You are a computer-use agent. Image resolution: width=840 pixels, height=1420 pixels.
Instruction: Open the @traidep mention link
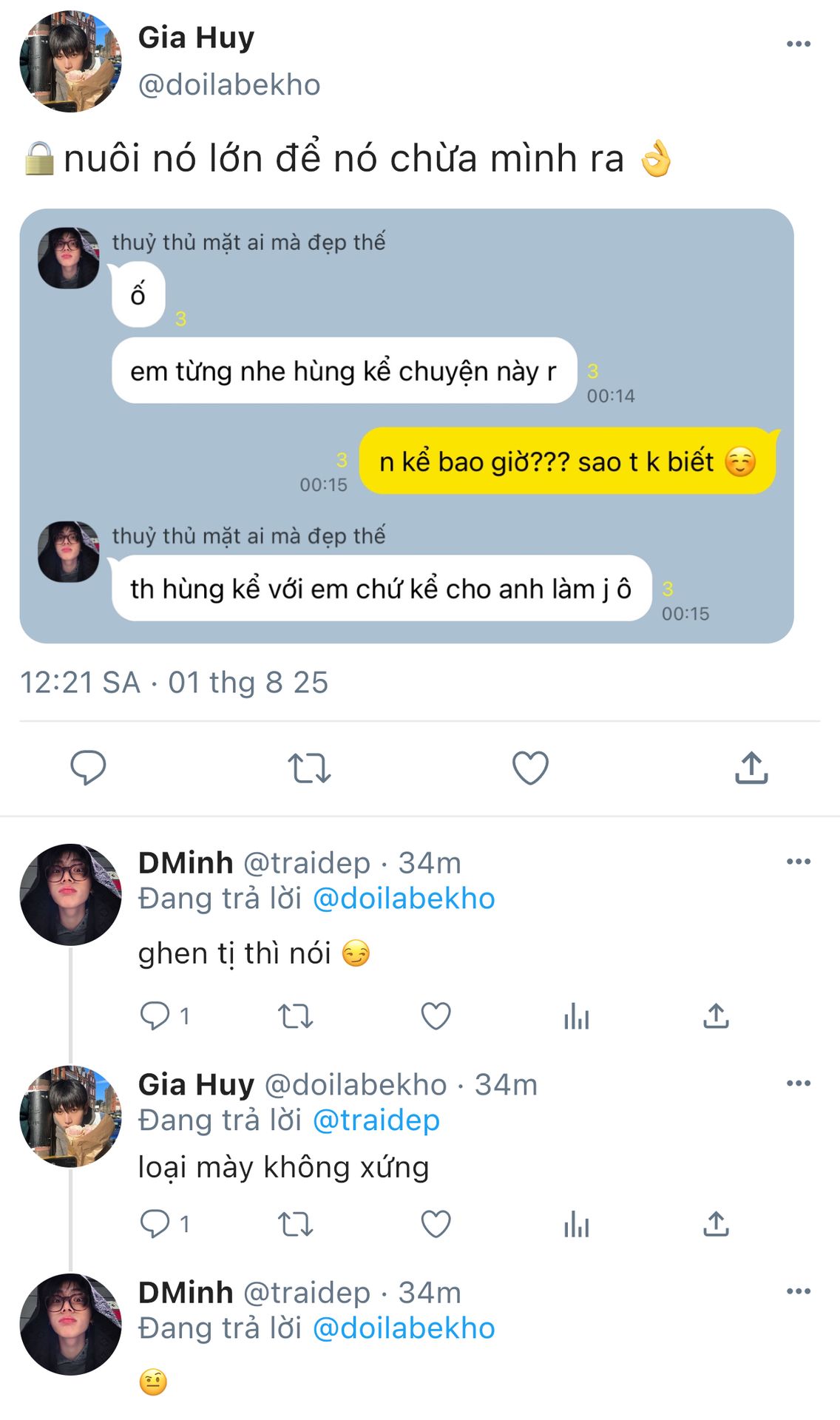376,1120
